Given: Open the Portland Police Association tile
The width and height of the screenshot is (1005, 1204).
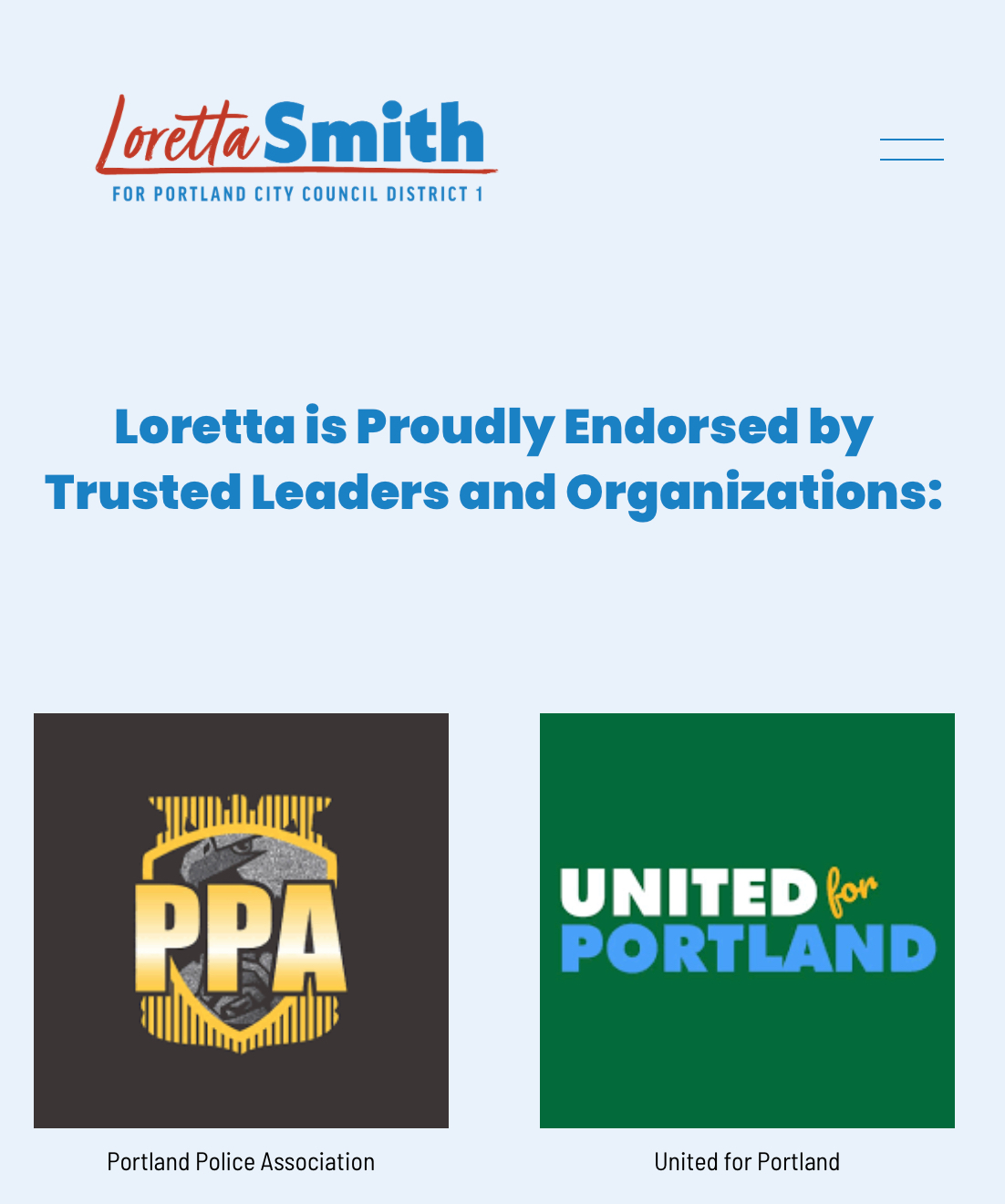Looking at the screenshot, I should click(241, 920).
